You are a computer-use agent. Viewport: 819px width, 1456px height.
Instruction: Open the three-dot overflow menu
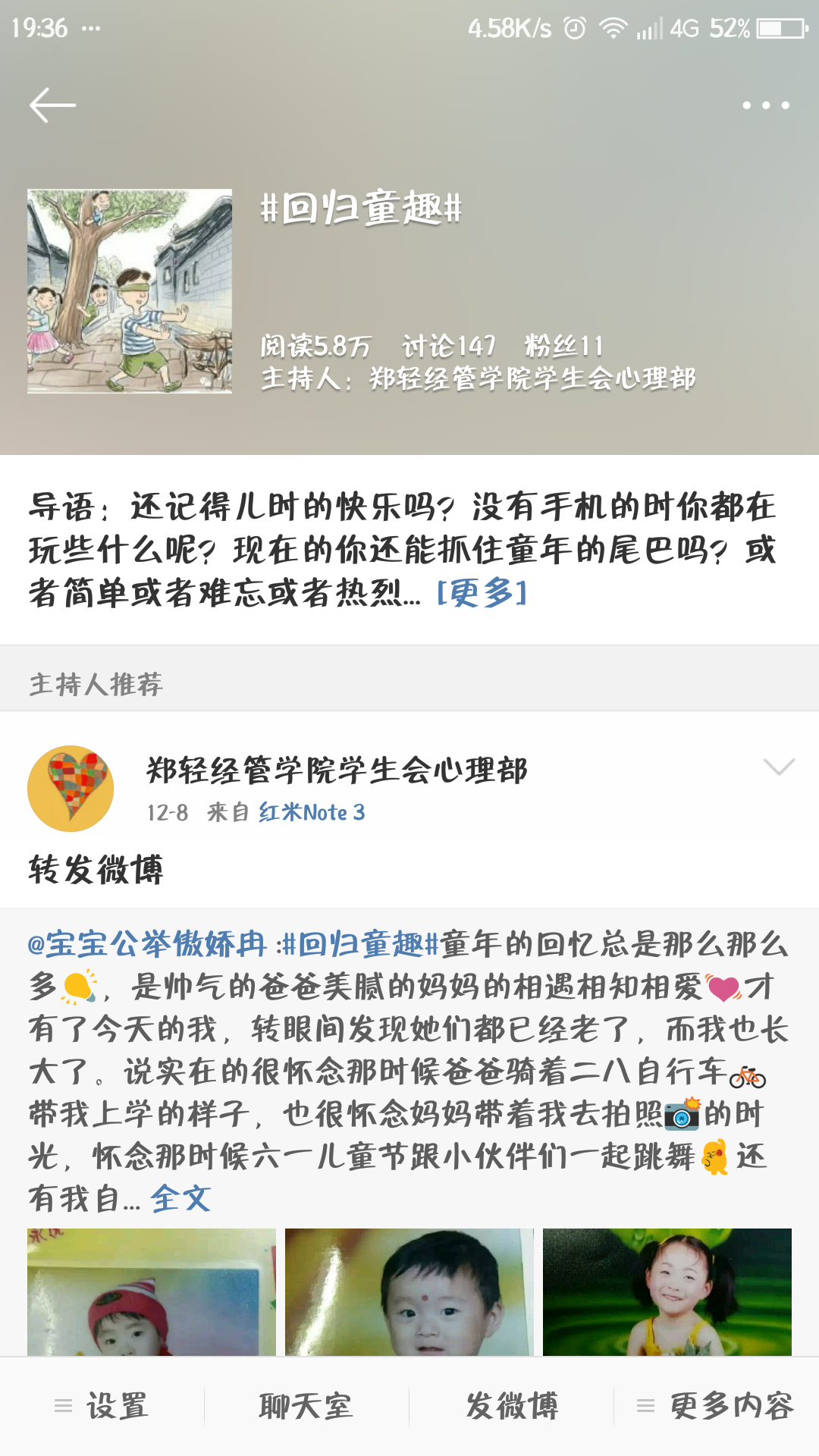(x=765, y=105)
